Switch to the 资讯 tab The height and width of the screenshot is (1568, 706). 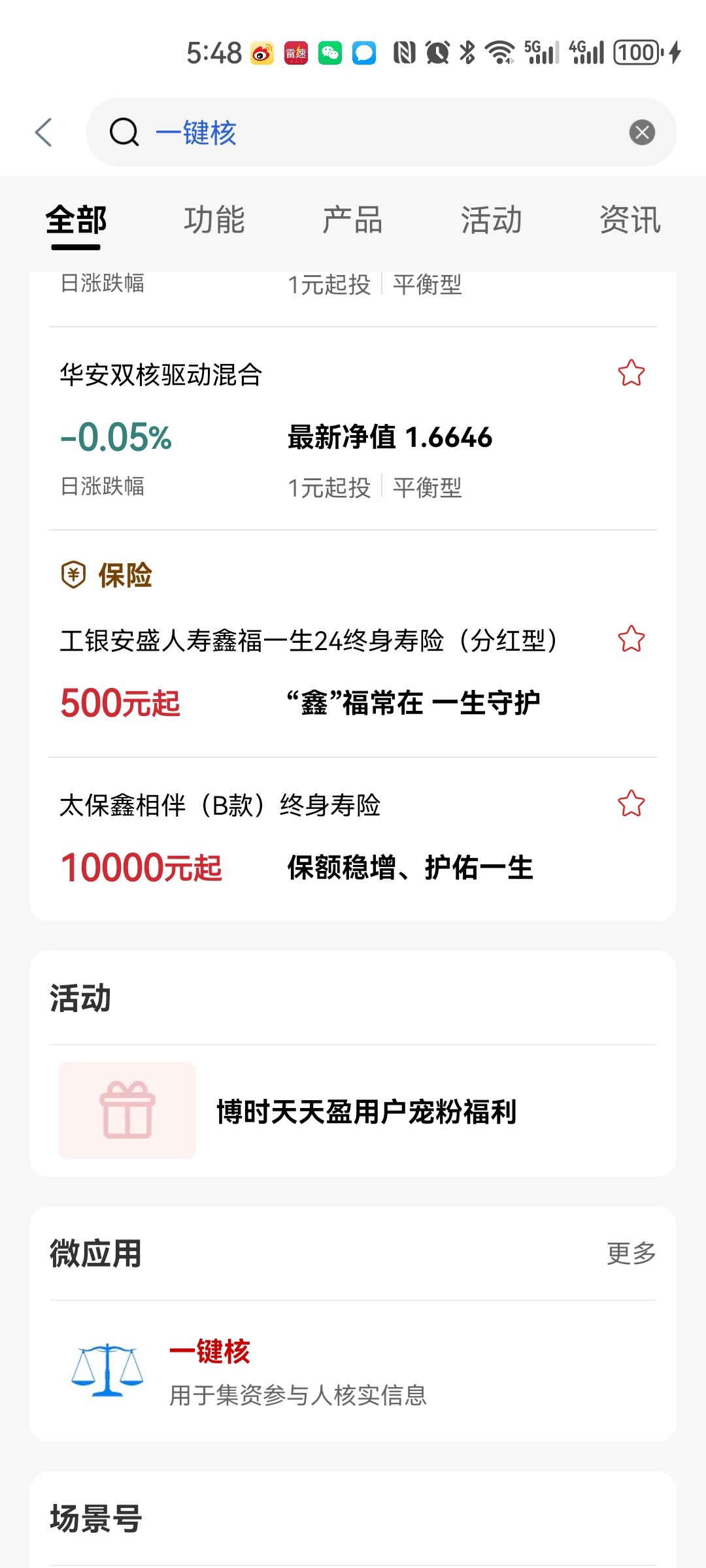630,220
